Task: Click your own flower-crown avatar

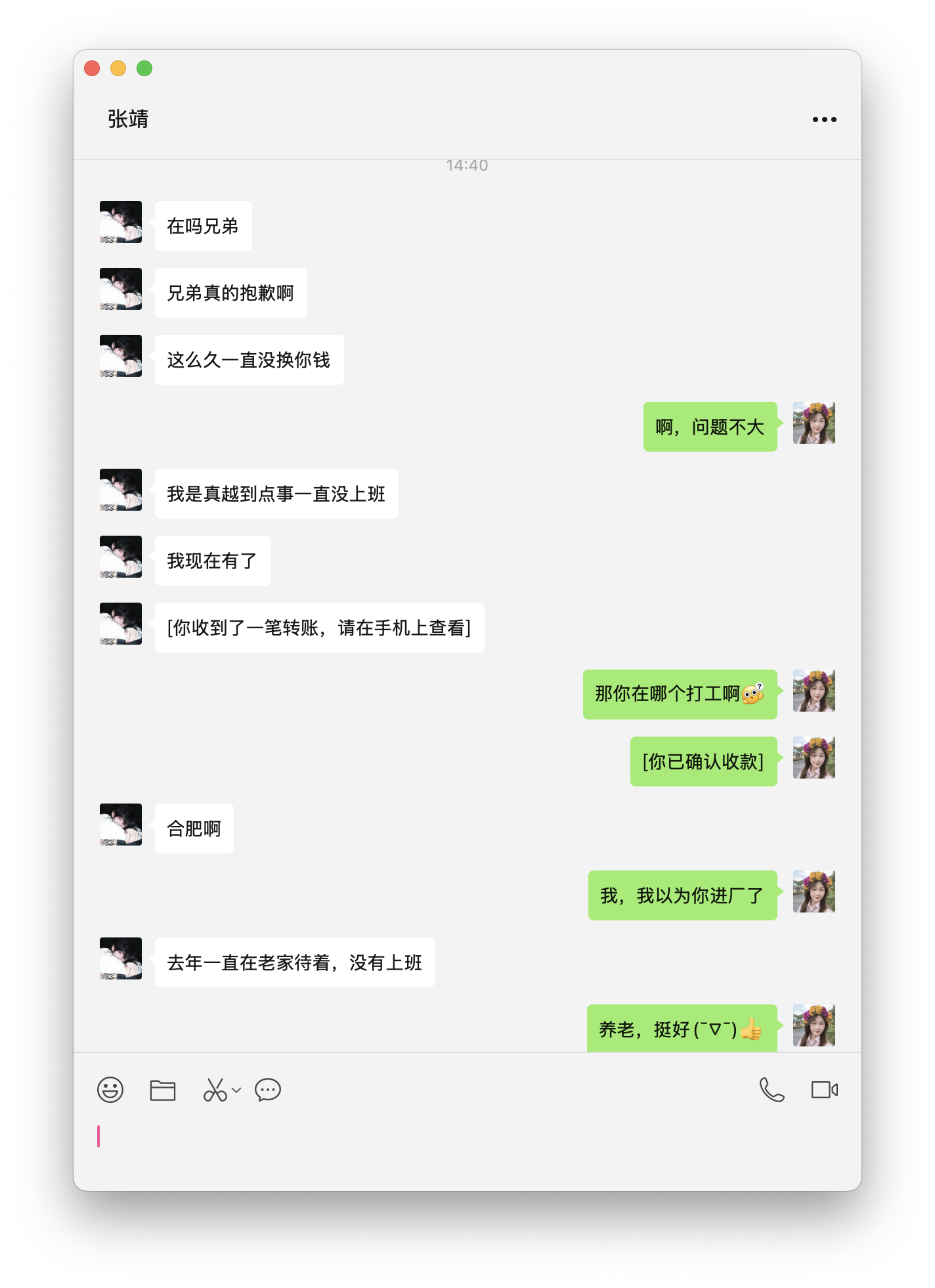Action: (x=814, y=424)
